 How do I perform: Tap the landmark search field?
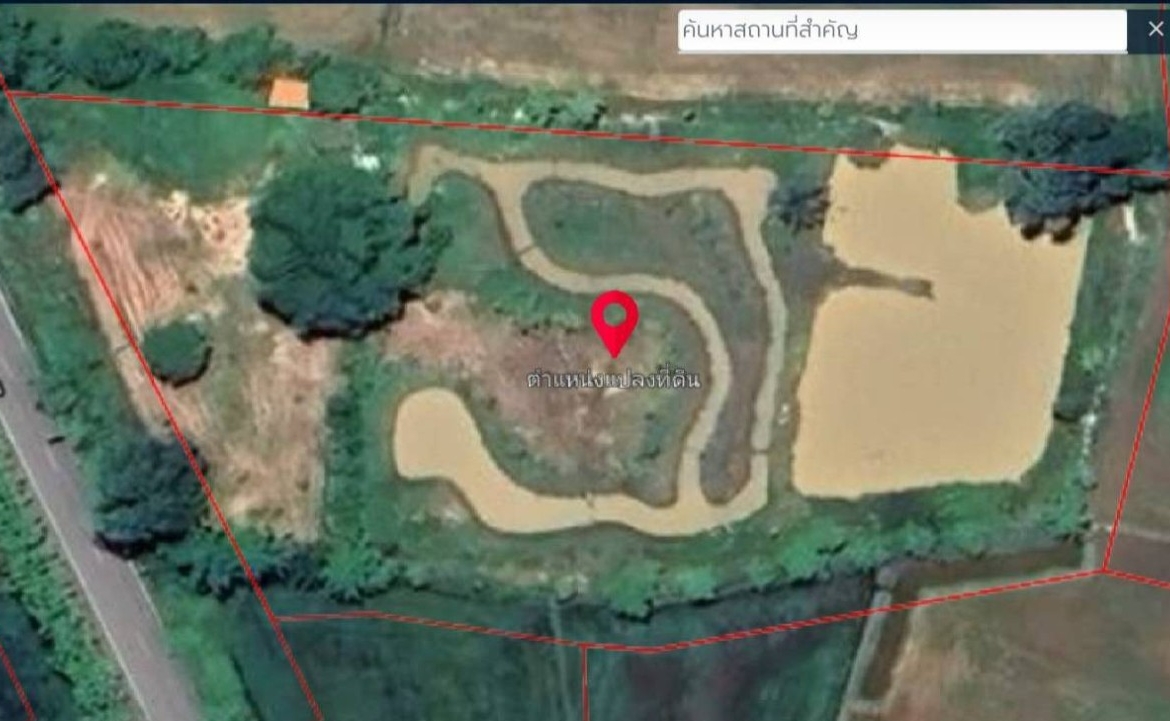pos(900,31)
